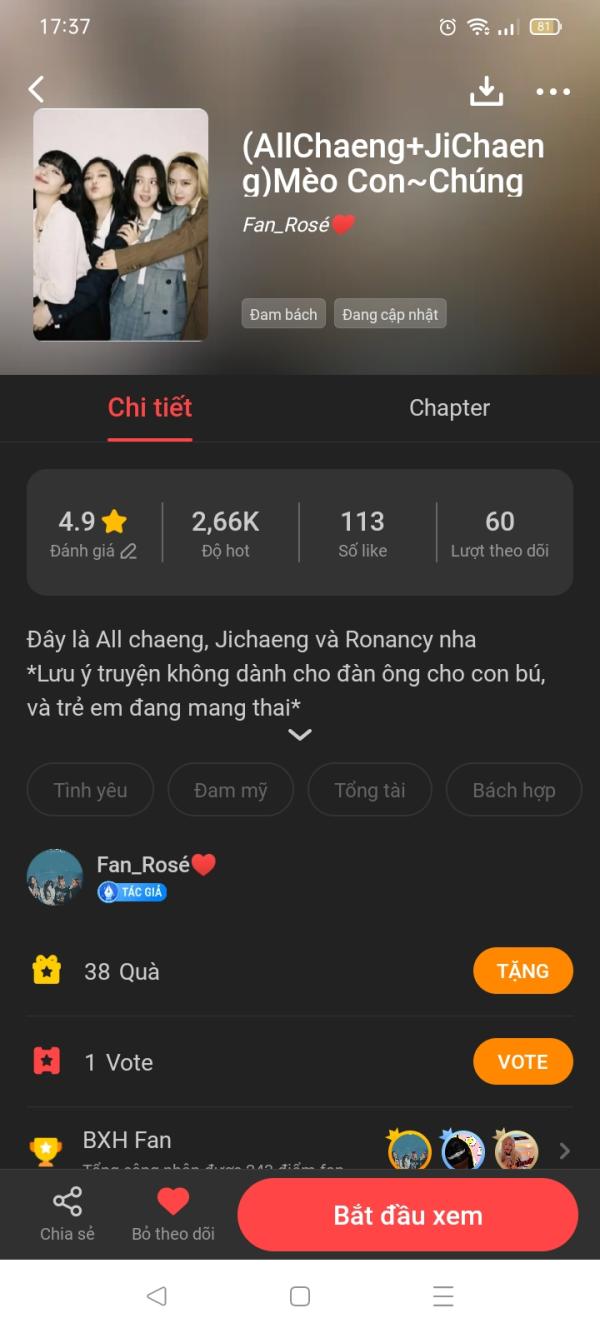Select the Tình yêu tag chip
600x1333 pixels.
coord(90,790)
